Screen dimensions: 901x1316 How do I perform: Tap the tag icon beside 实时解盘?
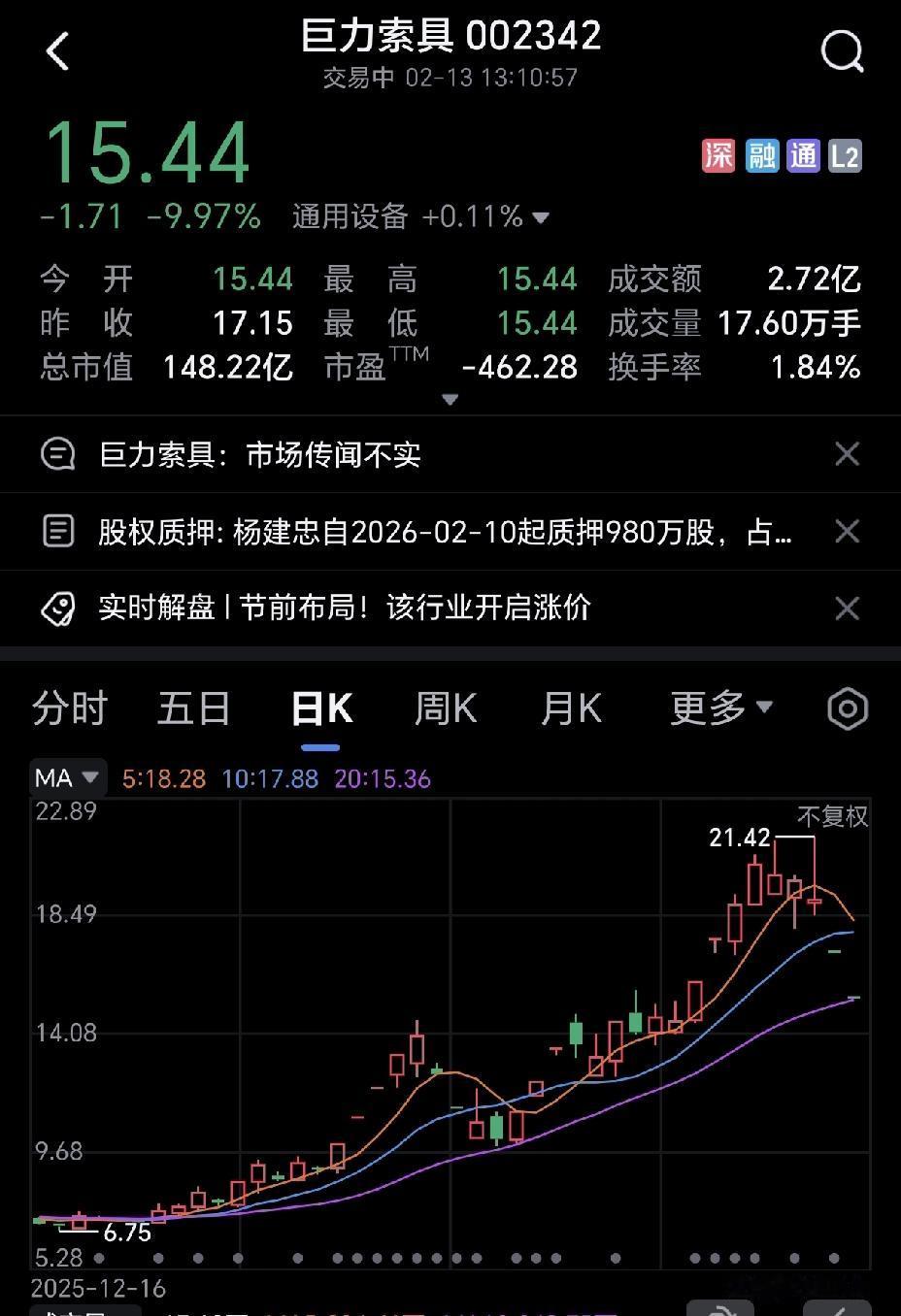(x=59, y=608)
